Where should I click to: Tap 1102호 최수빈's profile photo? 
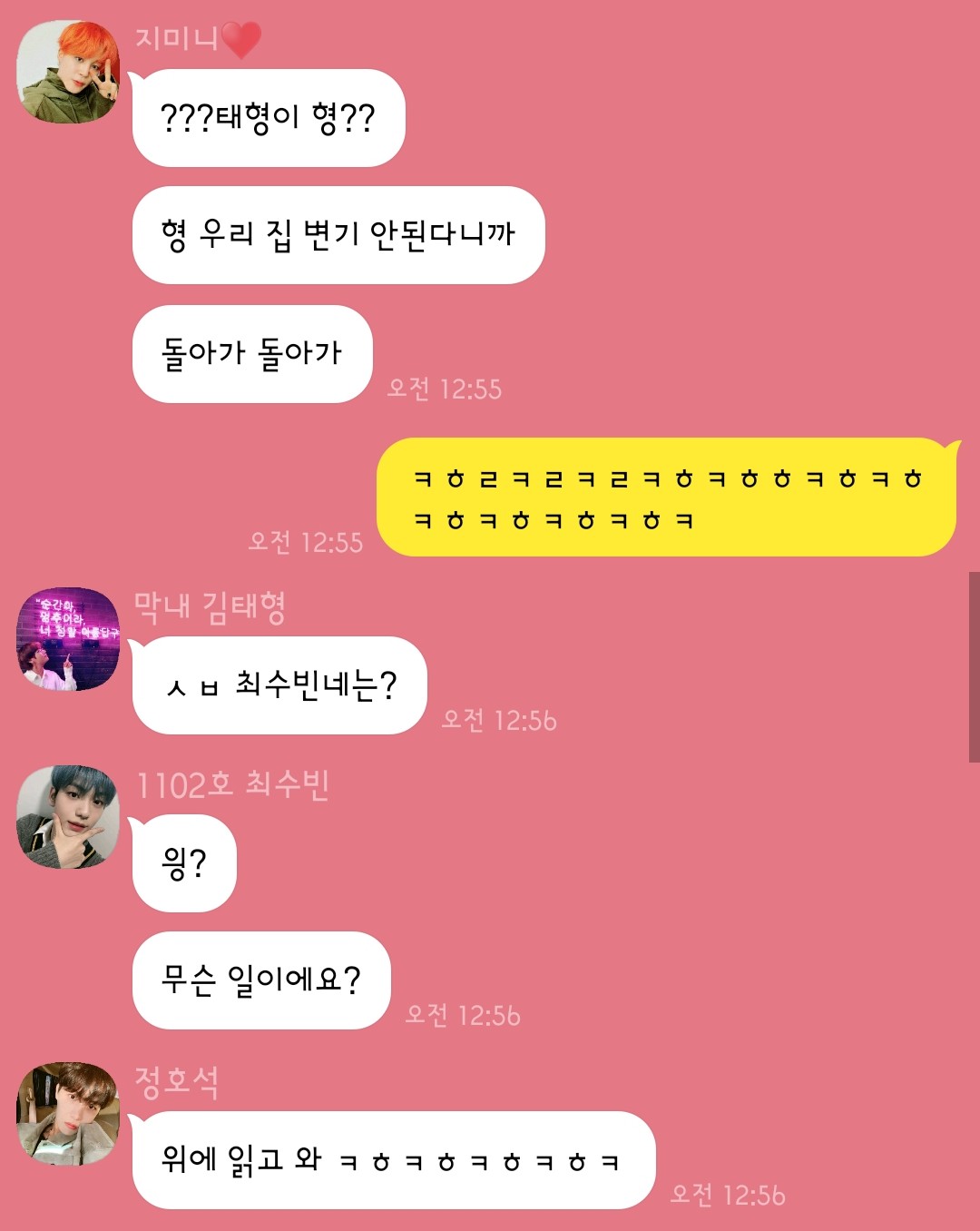68,817
